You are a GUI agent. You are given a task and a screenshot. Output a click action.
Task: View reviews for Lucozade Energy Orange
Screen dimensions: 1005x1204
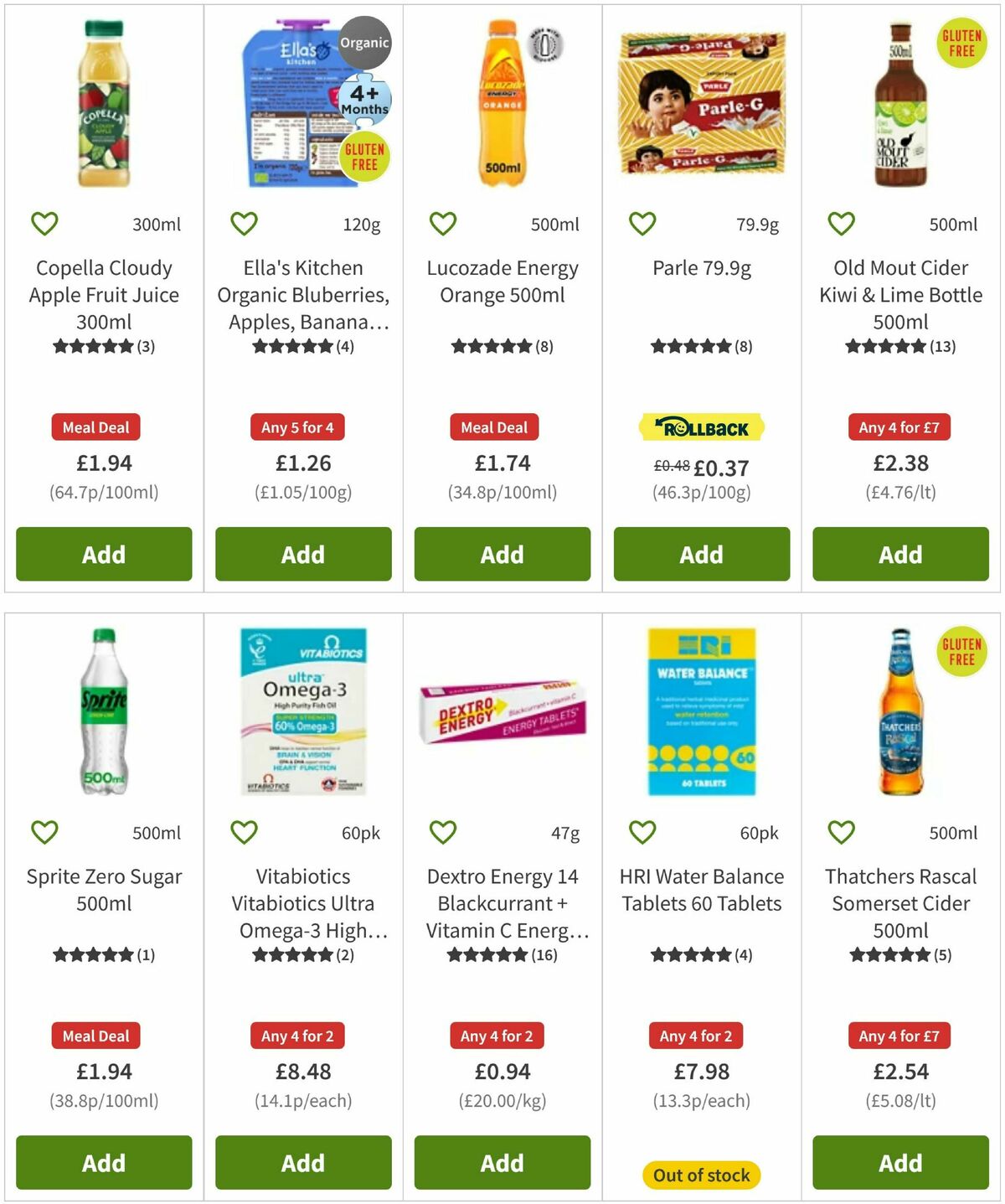point(501,344)
